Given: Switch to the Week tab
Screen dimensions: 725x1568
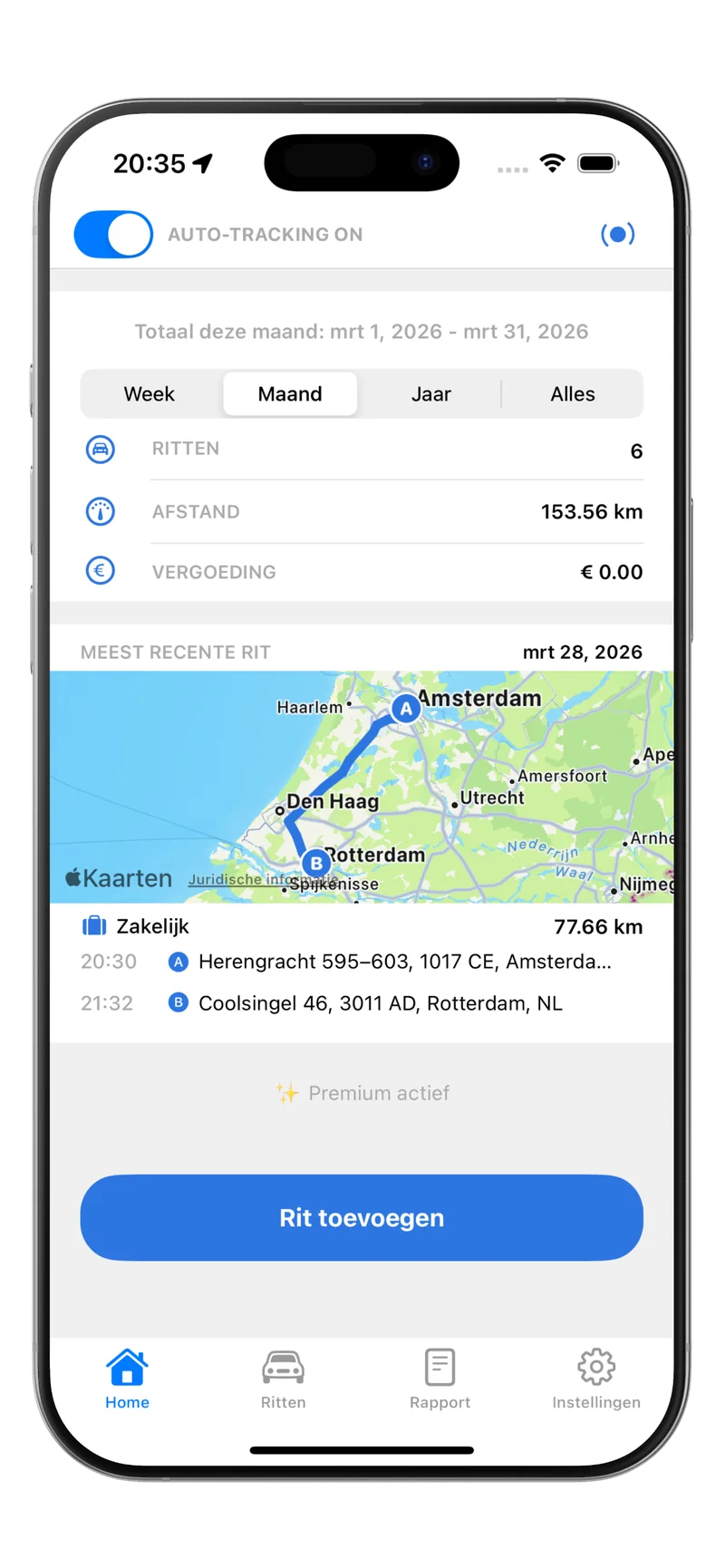Looking at the screenshot, I should click(150, 393).
